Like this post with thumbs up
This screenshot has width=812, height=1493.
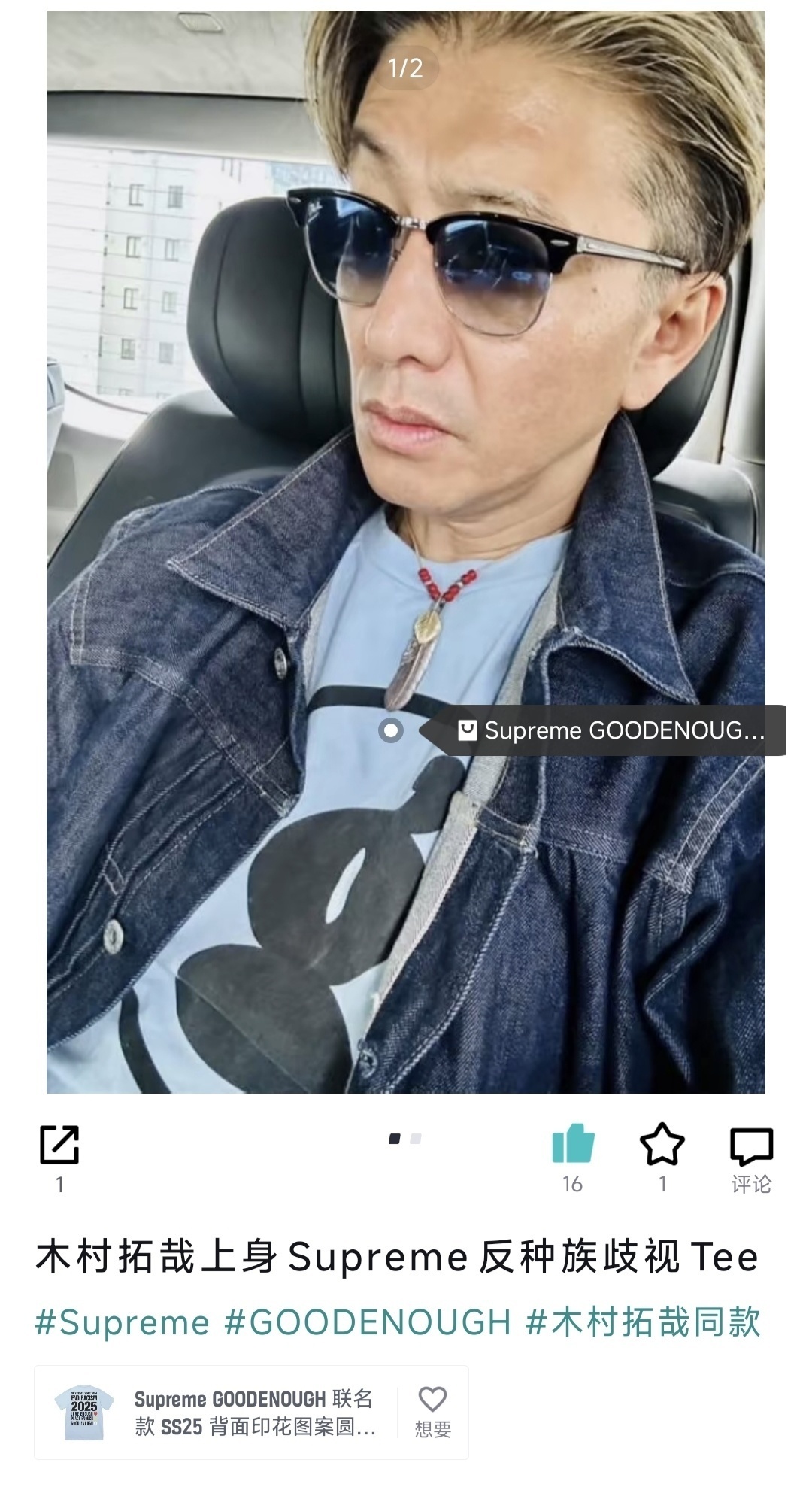point(573,1146)
